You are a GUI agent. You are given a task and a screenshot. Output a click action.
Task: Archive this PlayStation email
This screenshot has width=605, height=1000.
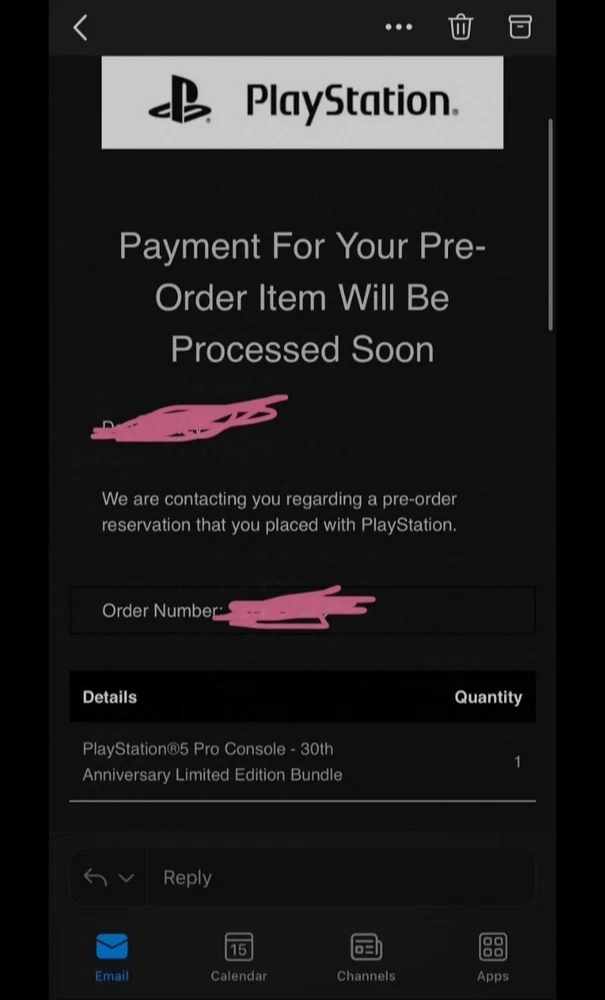[x=520, y=27]
